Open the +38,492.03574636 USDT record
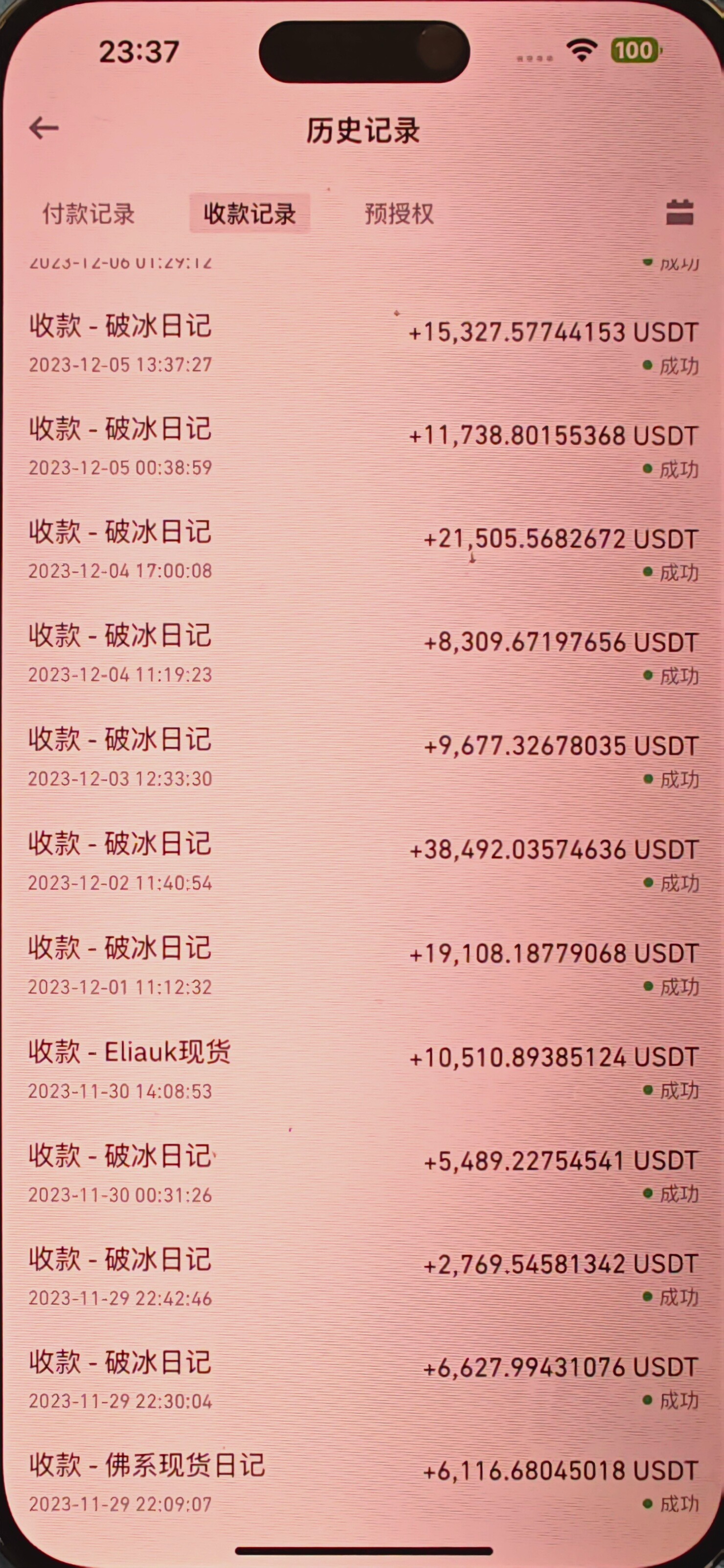The width and height of the screenshot is (724, 1568). pyautogui.click(x=362, y=862)
